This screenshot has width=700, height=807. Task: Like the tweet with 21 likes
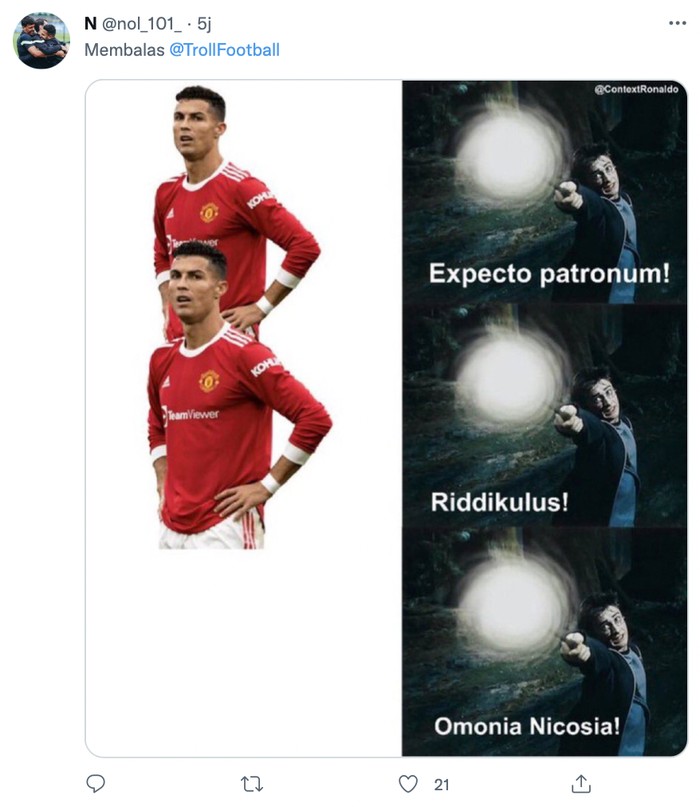coord(408,784)
